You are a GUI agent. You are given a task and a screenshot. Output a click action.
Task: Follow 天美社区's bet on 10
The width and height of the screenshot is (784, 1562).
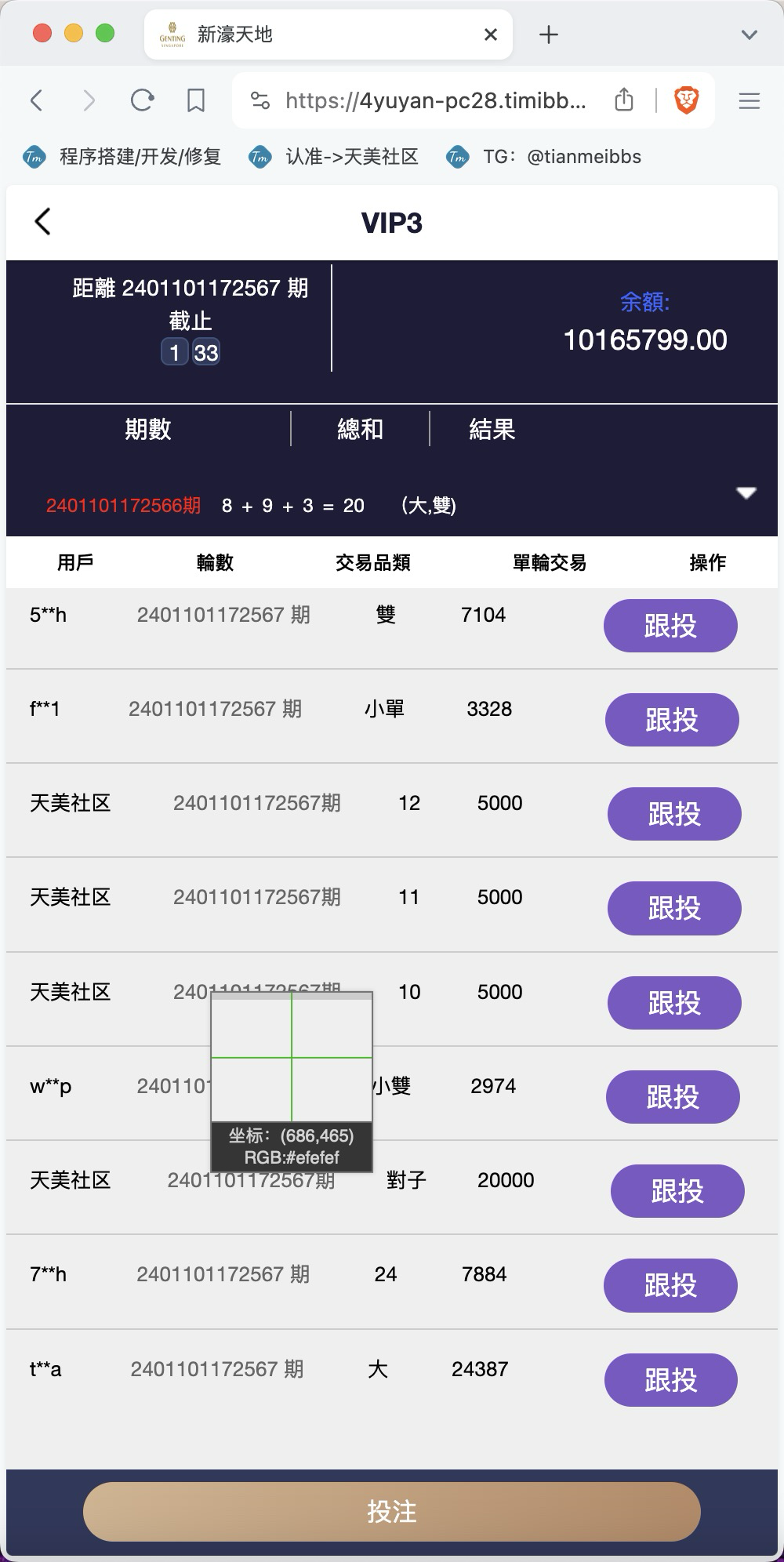pos(674,1003)
